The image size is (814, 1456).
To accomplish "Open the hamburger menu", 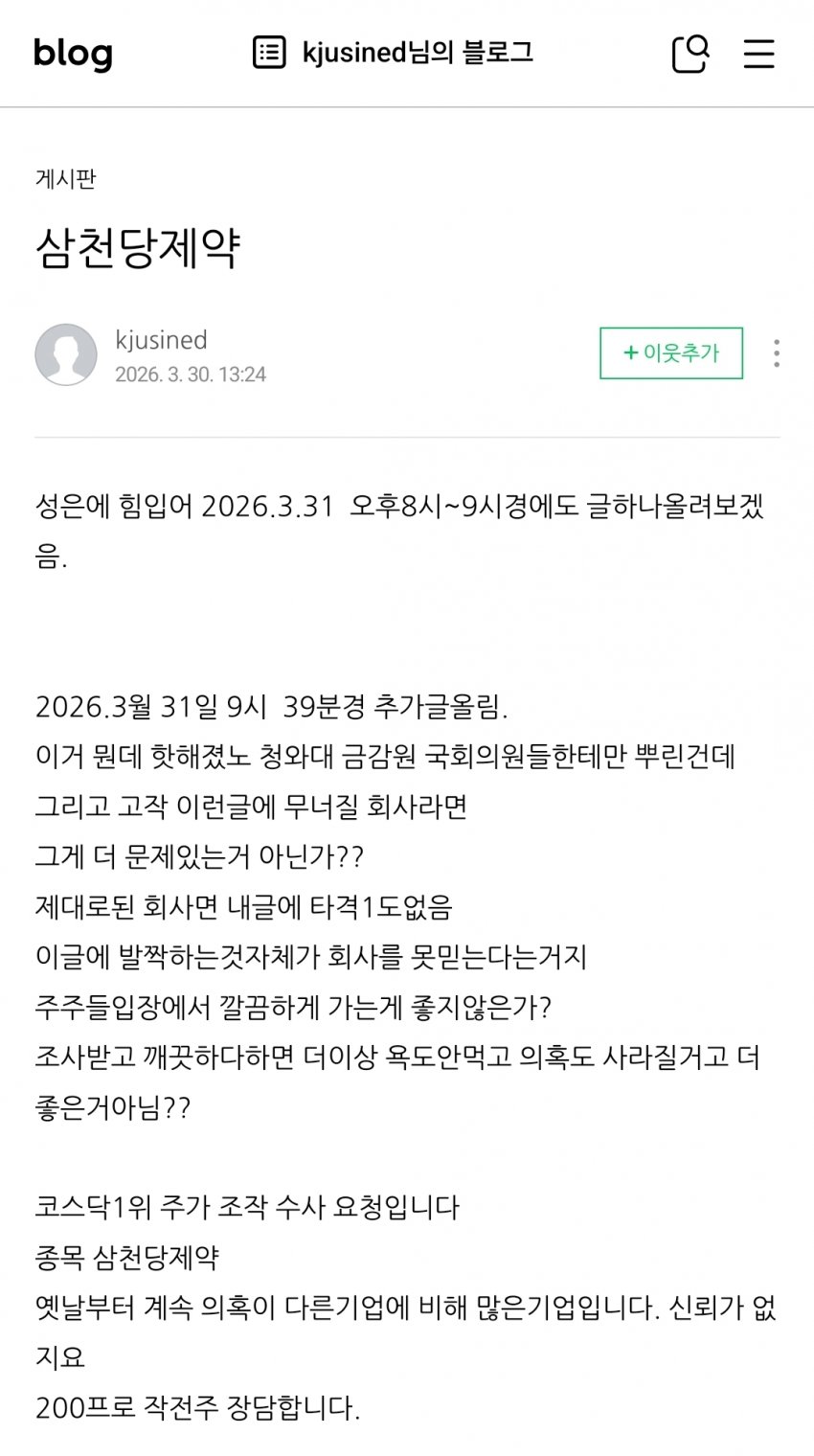I will [x=758, y=54].
